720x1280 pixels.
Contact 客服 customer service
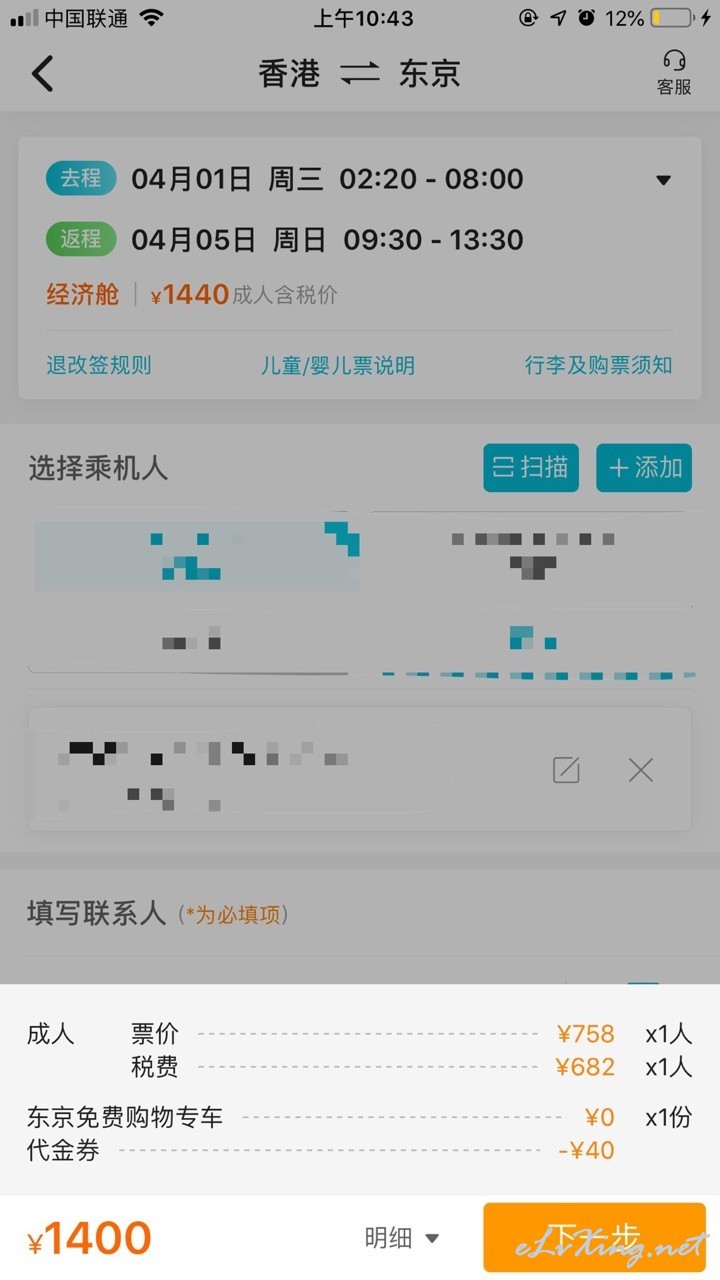tap(674, 74)
